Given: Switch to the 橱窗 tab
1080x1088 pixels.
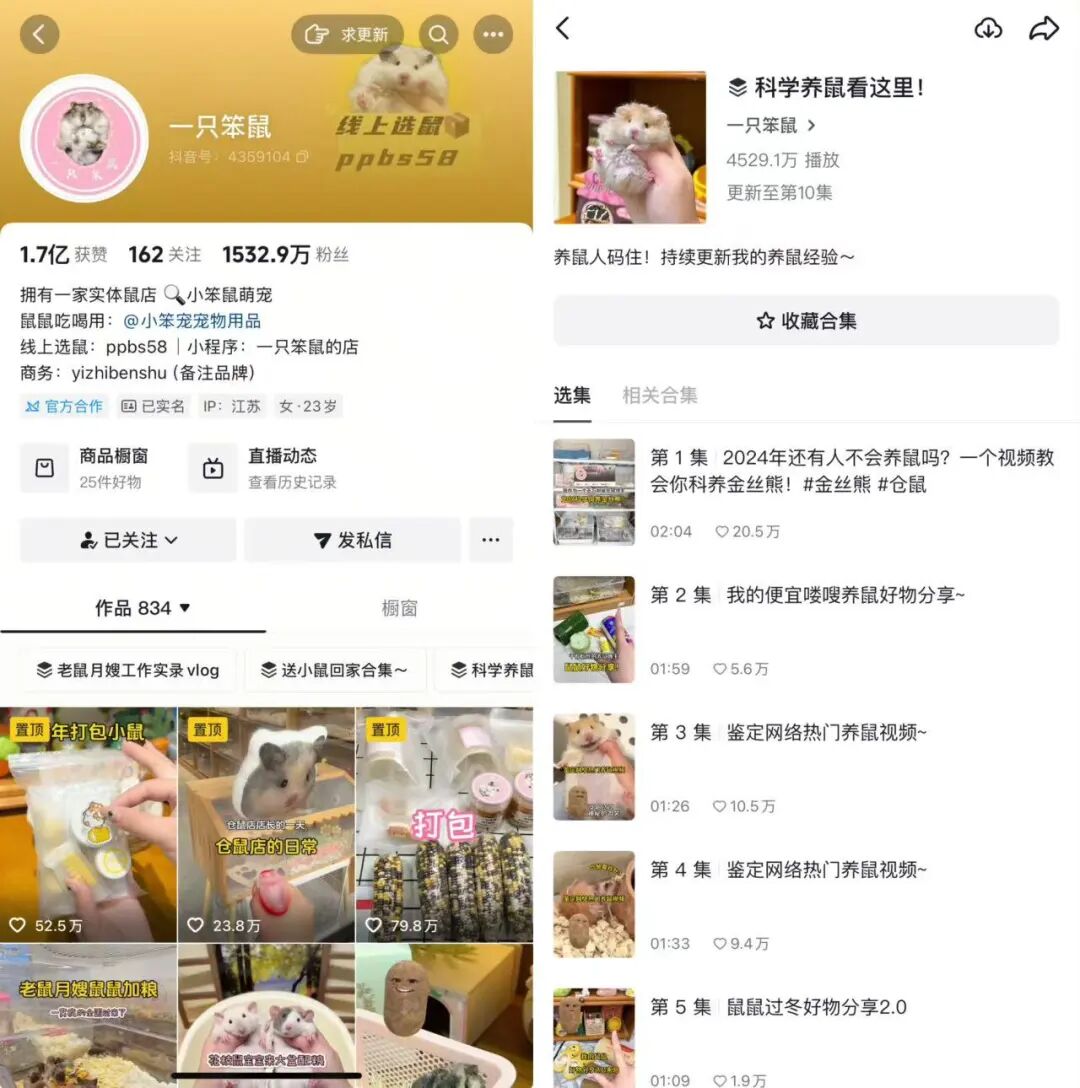Looking at the screenshot, I should coord(399,608).
